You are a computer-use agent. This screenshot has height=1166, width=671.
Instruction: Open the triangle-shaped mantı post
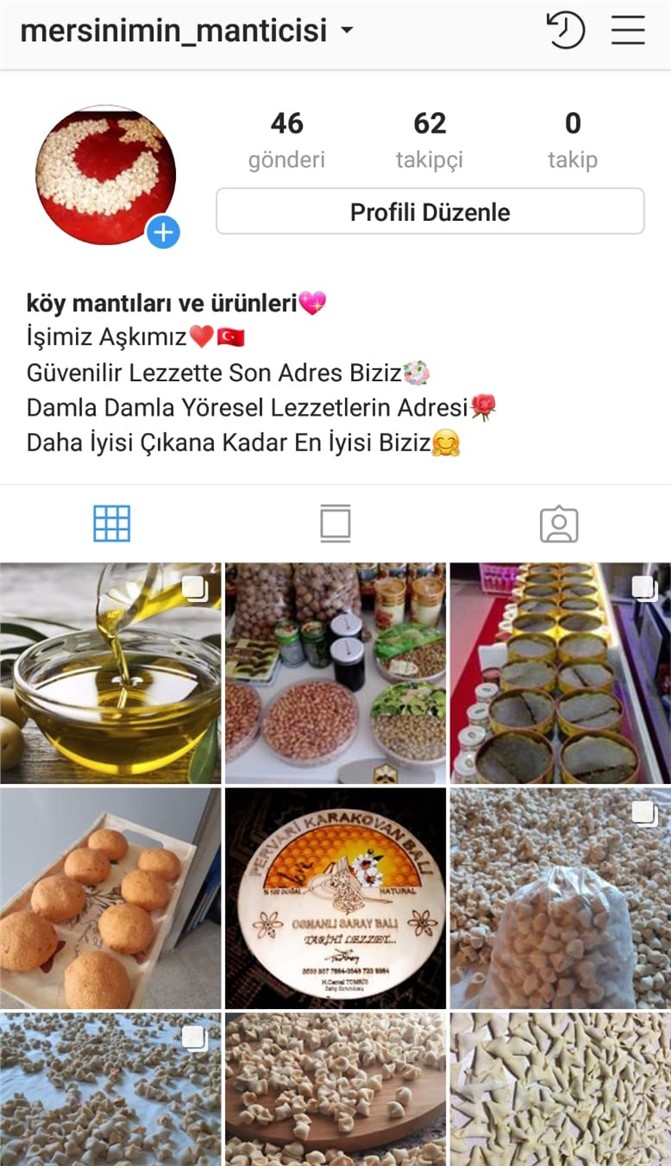tap(560, 1089)
